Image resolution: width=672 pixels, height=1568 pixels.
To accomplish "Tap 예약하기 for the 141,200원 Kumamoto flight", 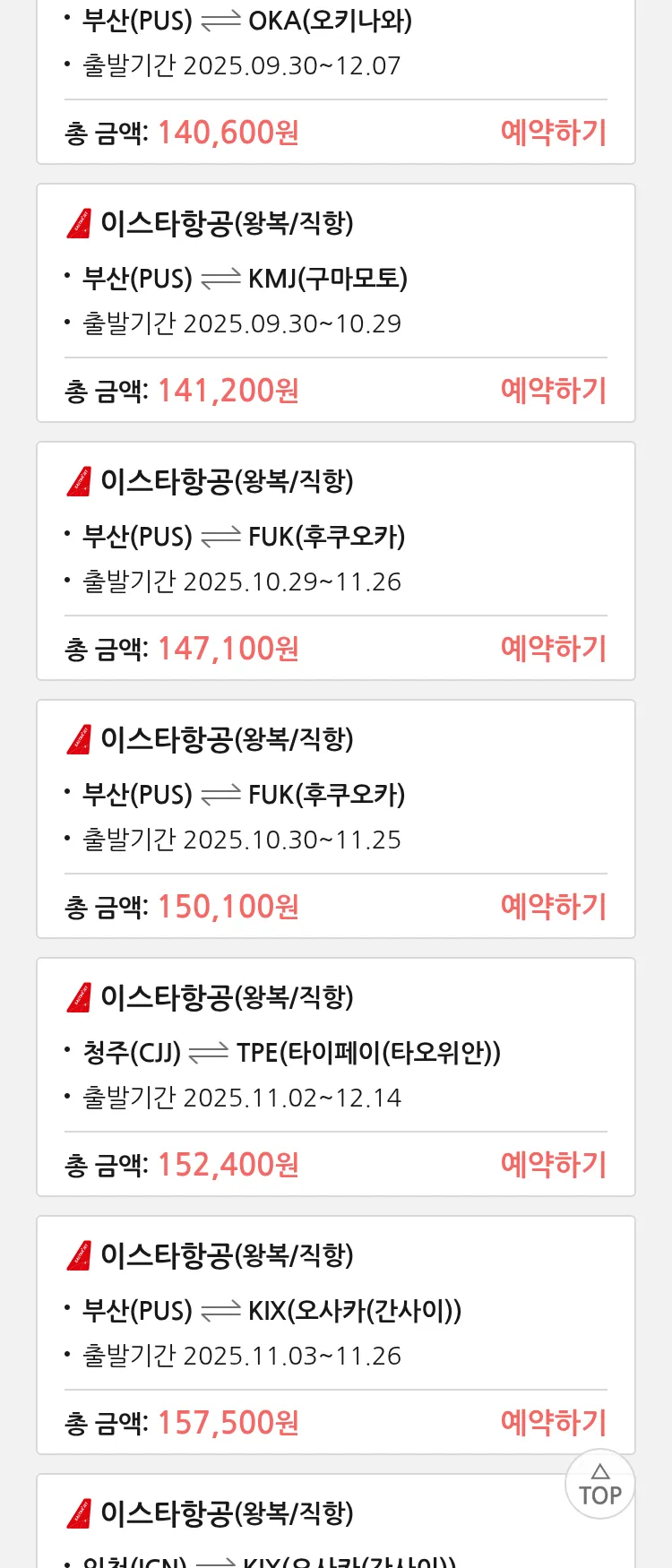I will (553, 391).
